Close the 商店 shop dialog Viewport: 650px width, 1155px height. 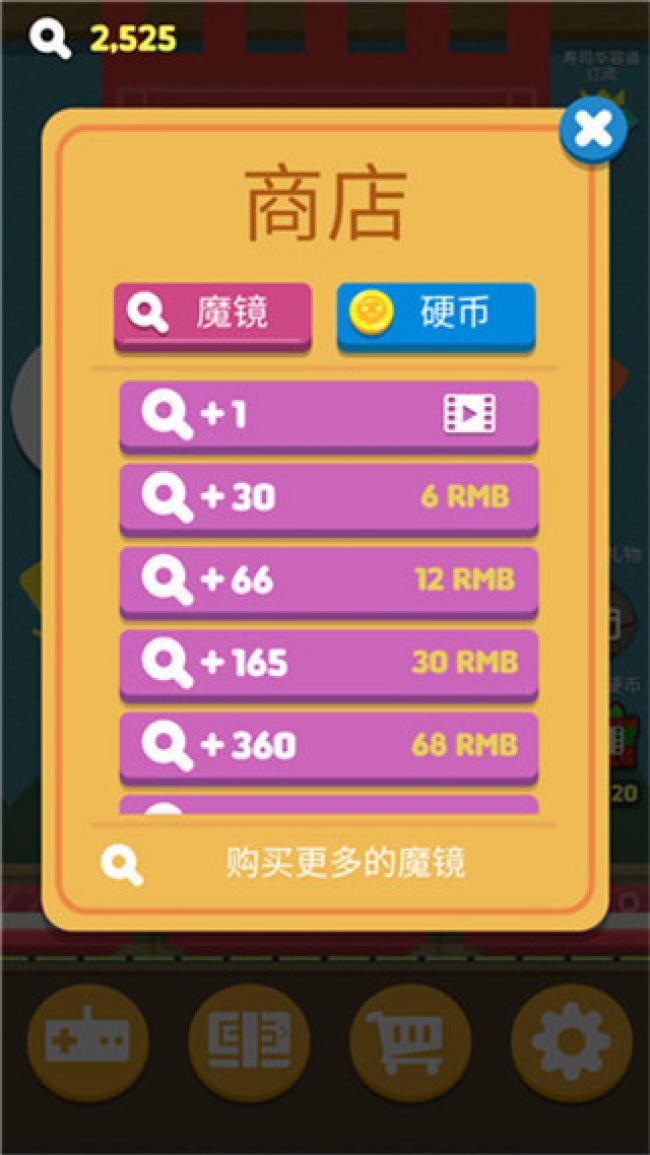(x=593, y=130)
